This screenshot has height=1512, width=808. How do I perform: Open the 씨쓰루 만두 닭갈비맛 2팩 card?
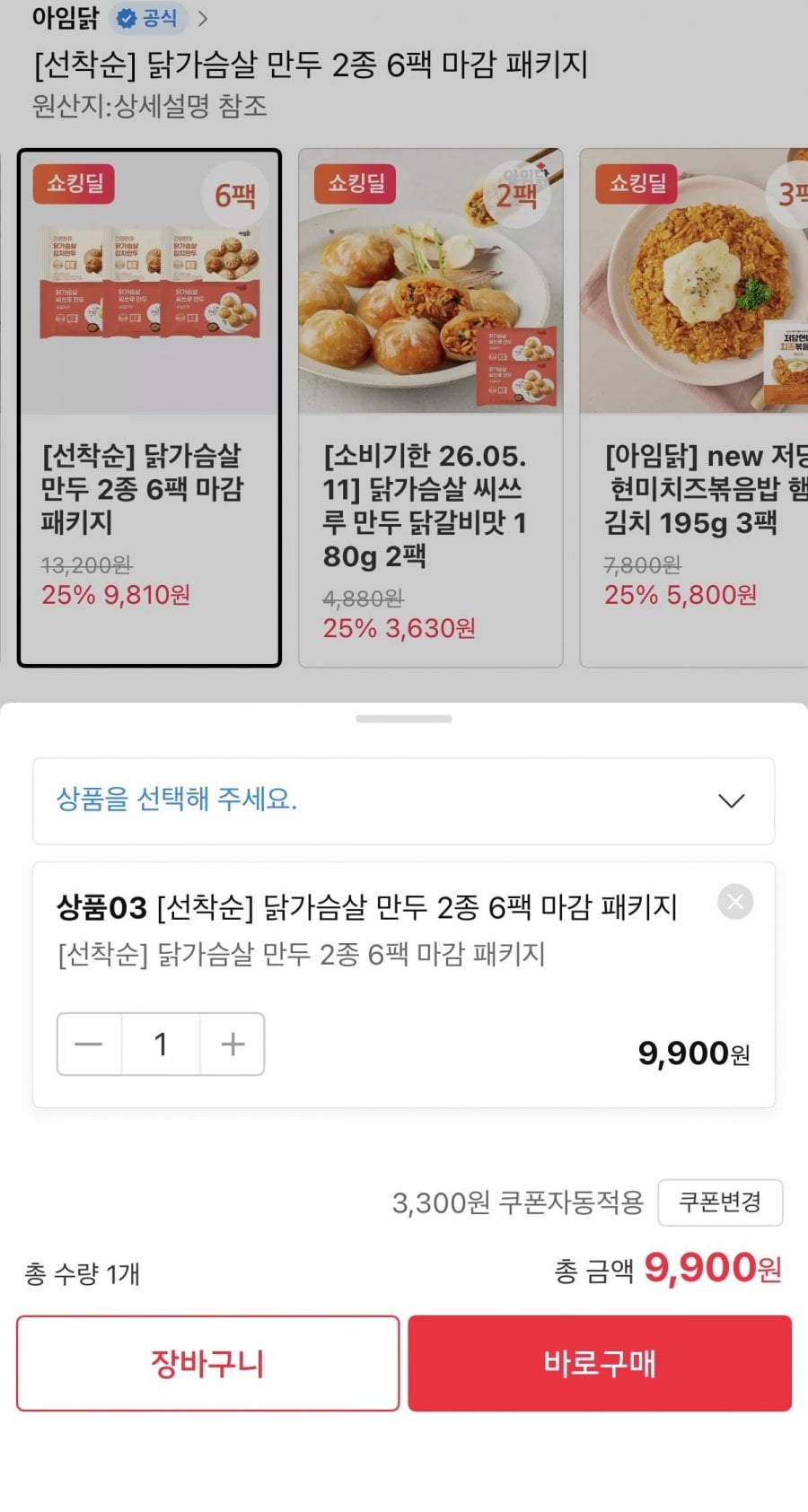pyautogui.click(x=430, y=407)
